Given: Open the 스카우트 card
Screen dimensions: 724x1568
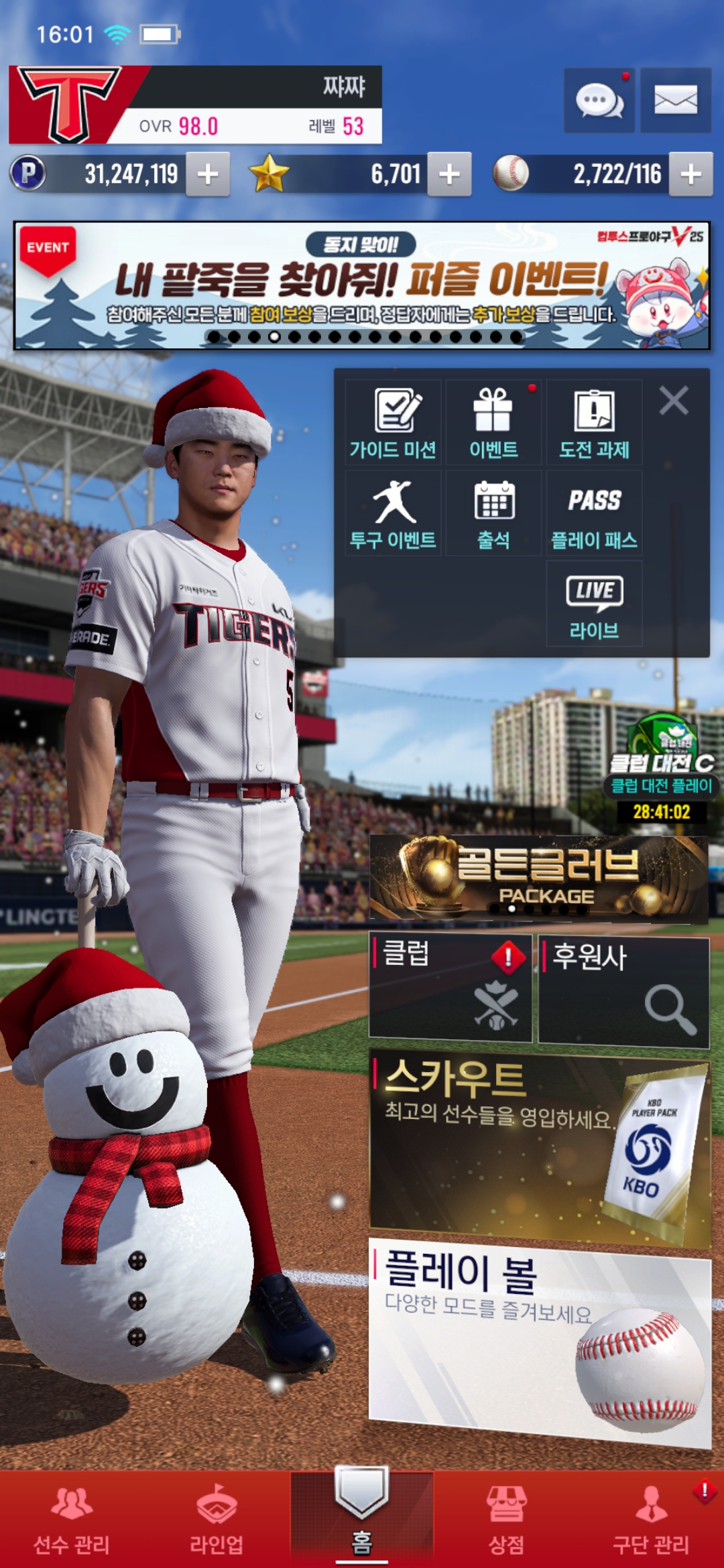Looking at the screenshot, I should (540, 1147).
